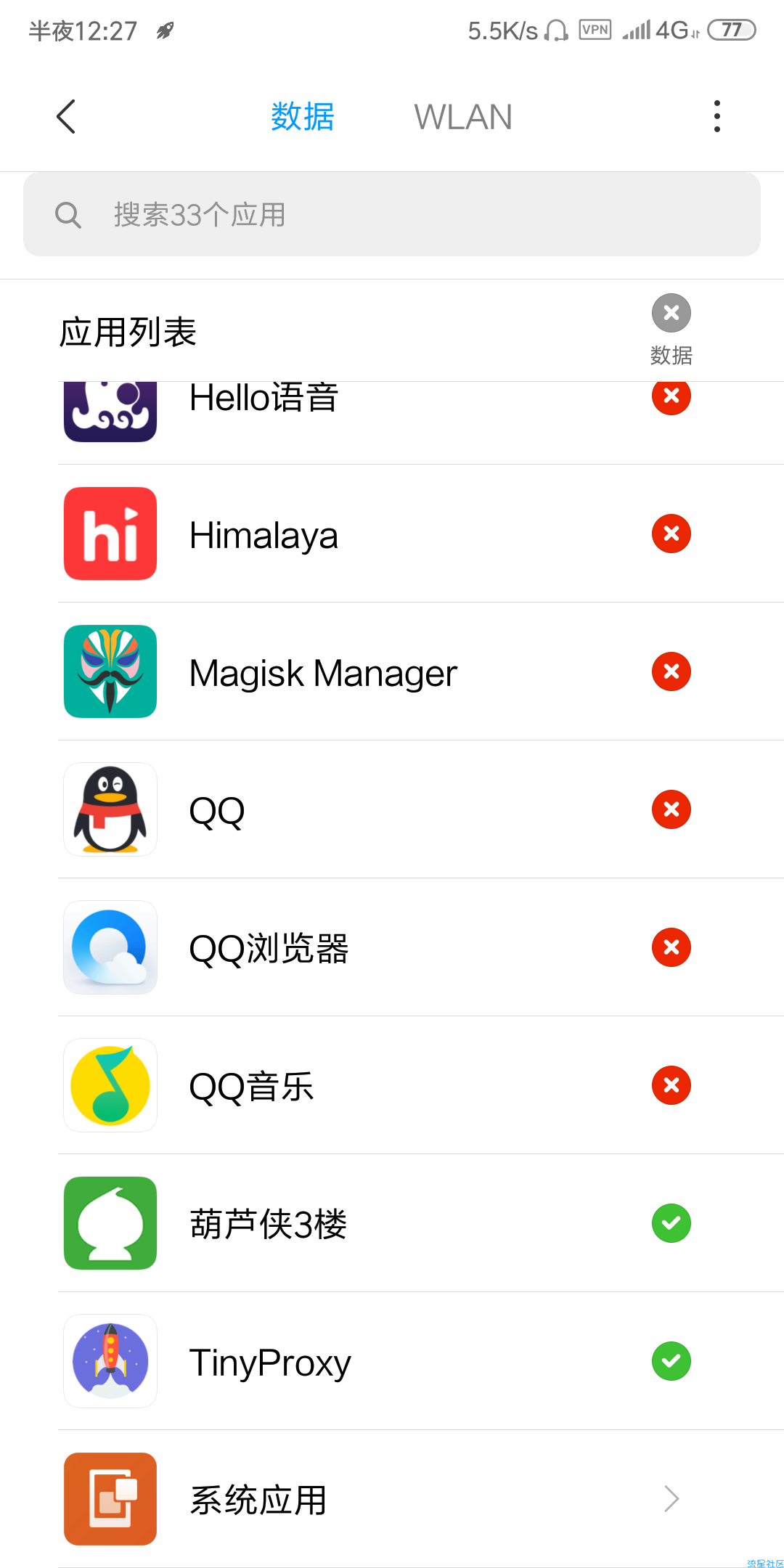Image resolution: width=784 pixels, height=1568 pixels.
Task: Turn off data for TinyProxy
Action: click(671, 1361)
